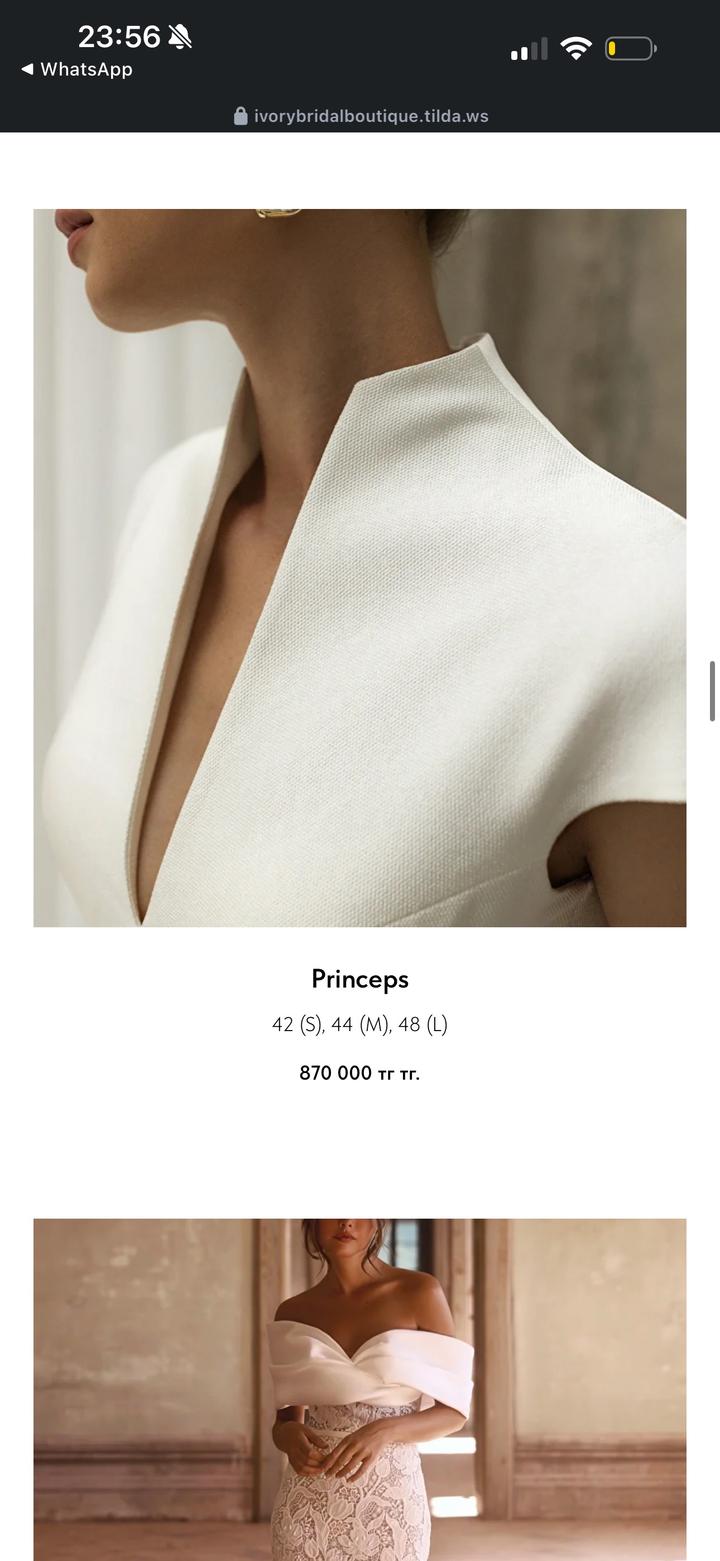Open ivorybridalboutique.tilda.ws address bar

click(371, 115)
